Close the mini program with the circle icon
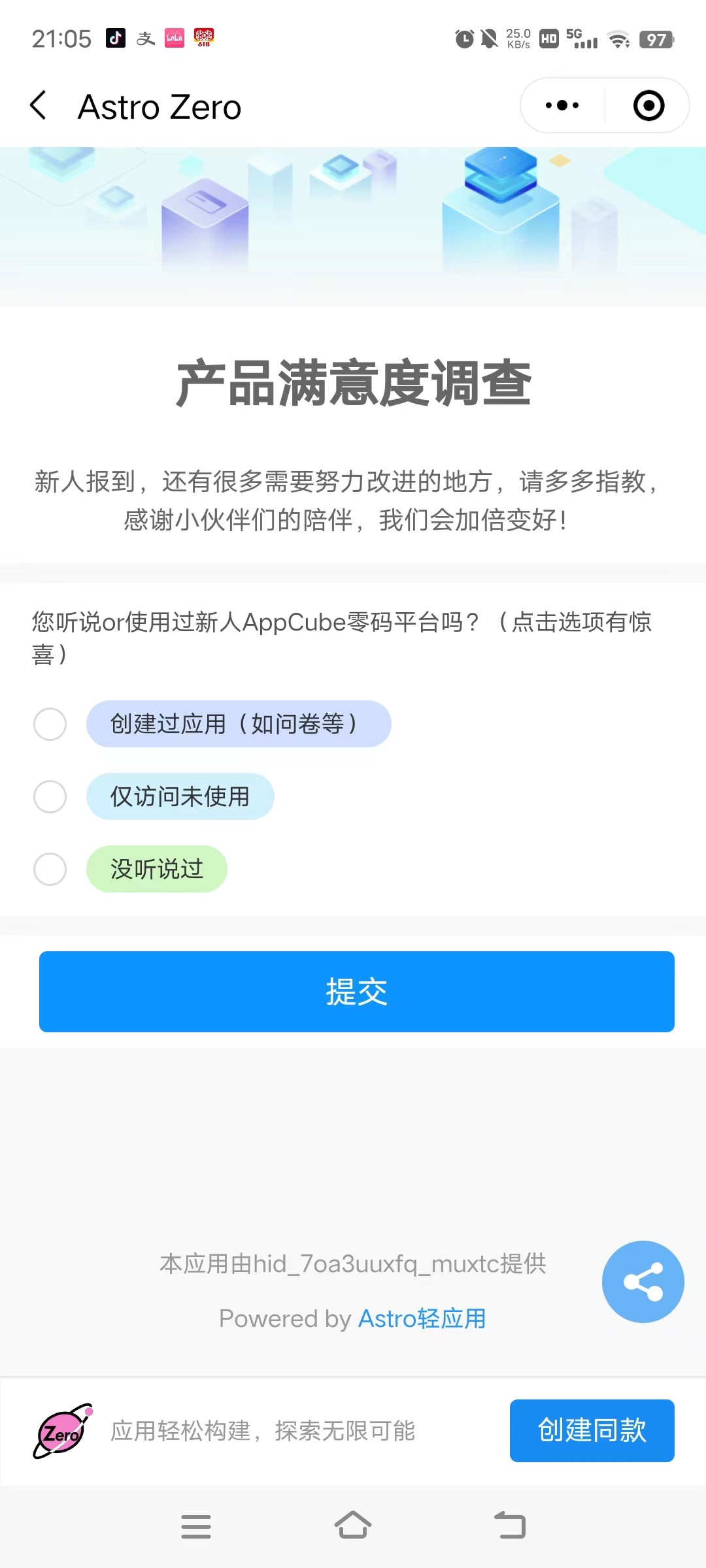This screenshot has width=706, height=1568. [x=648, y=106]
